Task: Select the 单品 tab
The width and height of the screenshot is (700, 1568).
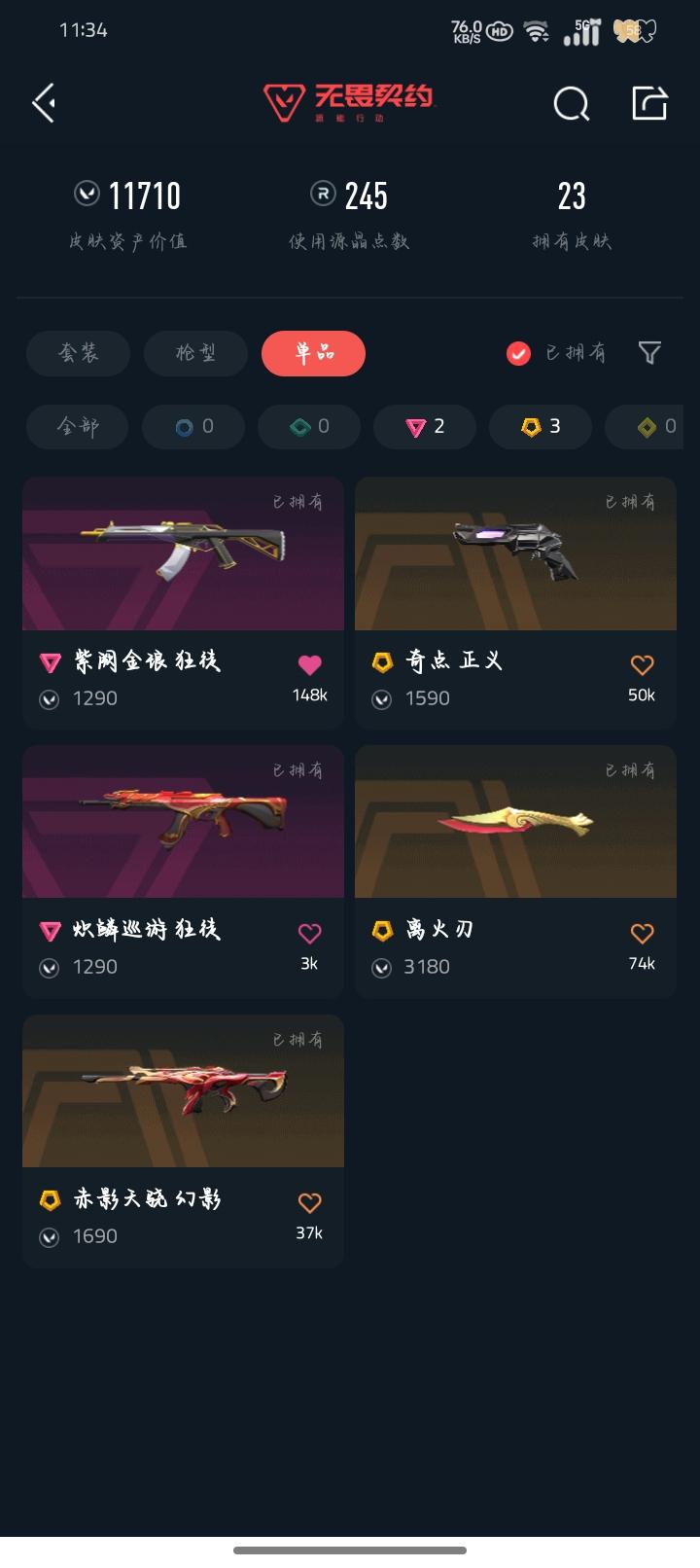Action: tap(313, 353)
